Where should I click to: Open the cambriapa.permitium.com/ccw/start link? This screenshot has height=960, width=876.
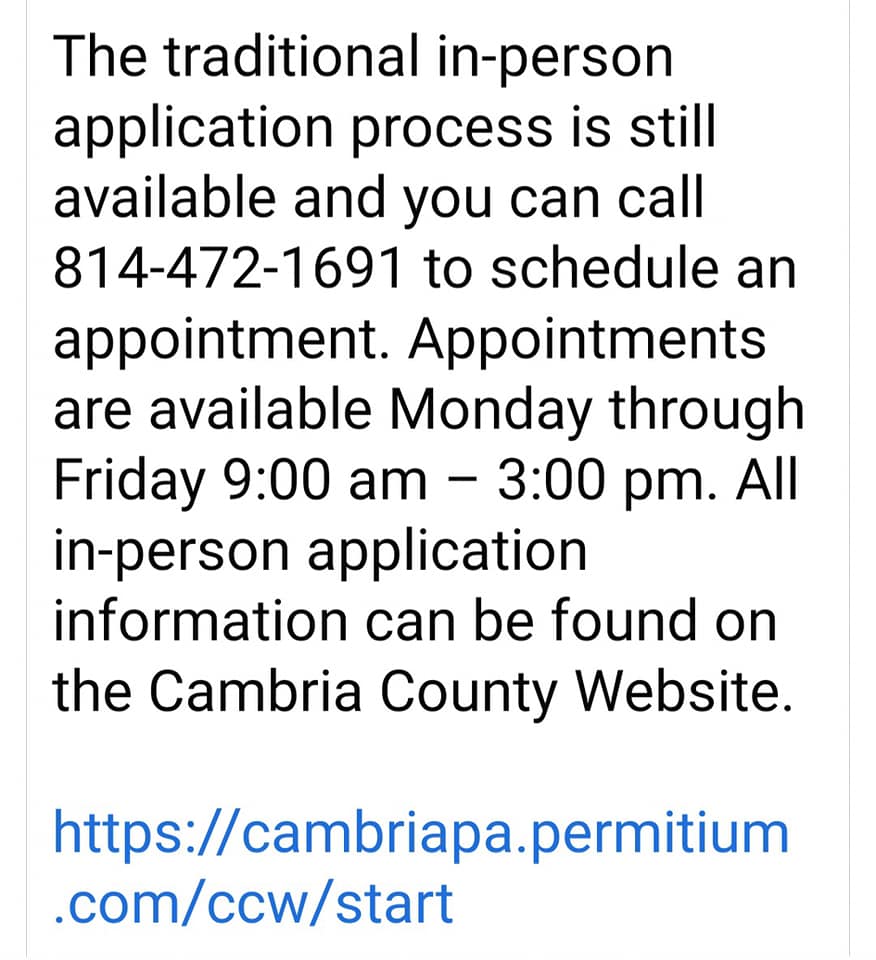click(421, 866)
